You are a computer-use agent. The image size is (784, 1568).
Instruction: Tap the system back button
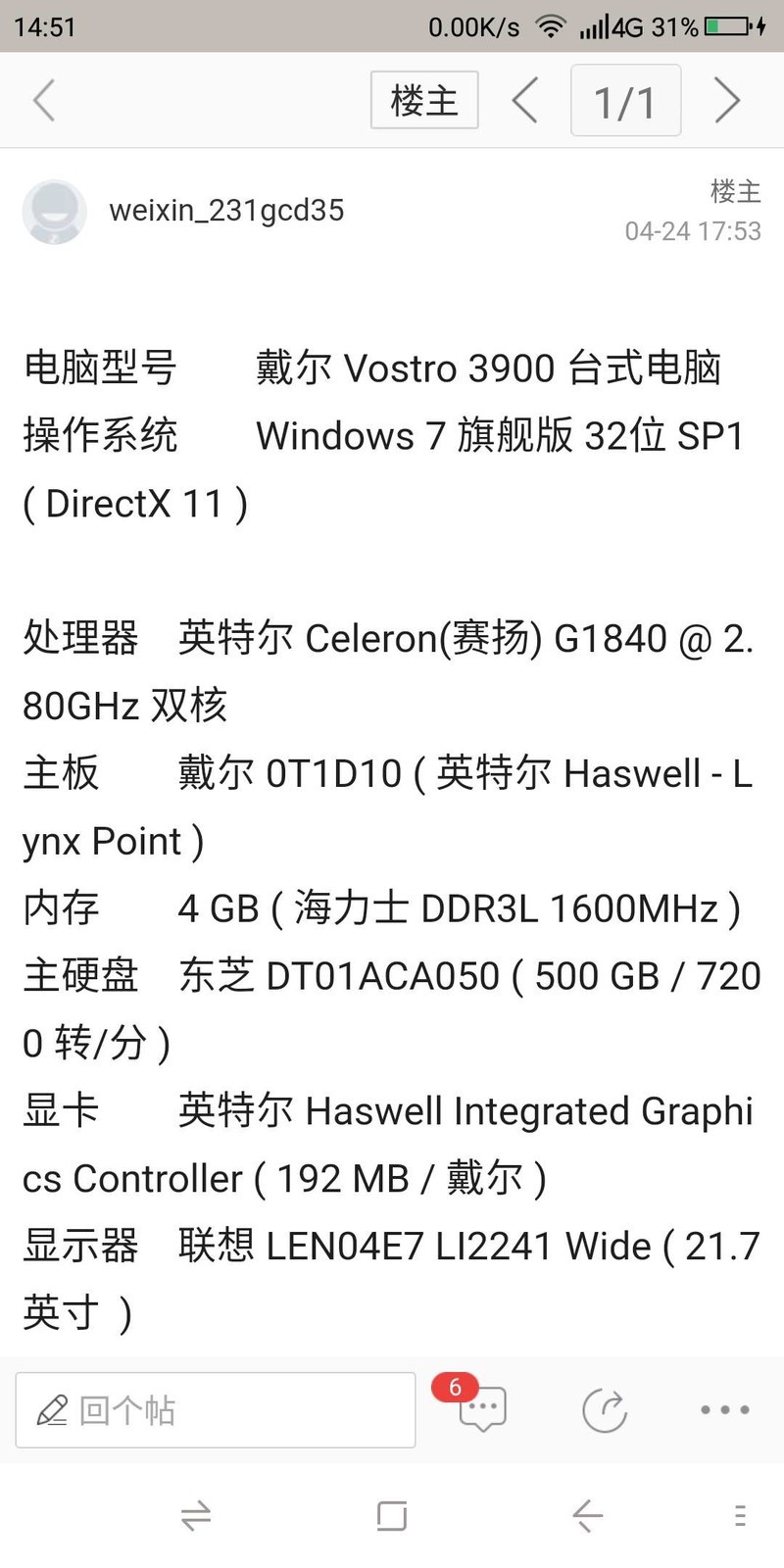point(587,1516)
